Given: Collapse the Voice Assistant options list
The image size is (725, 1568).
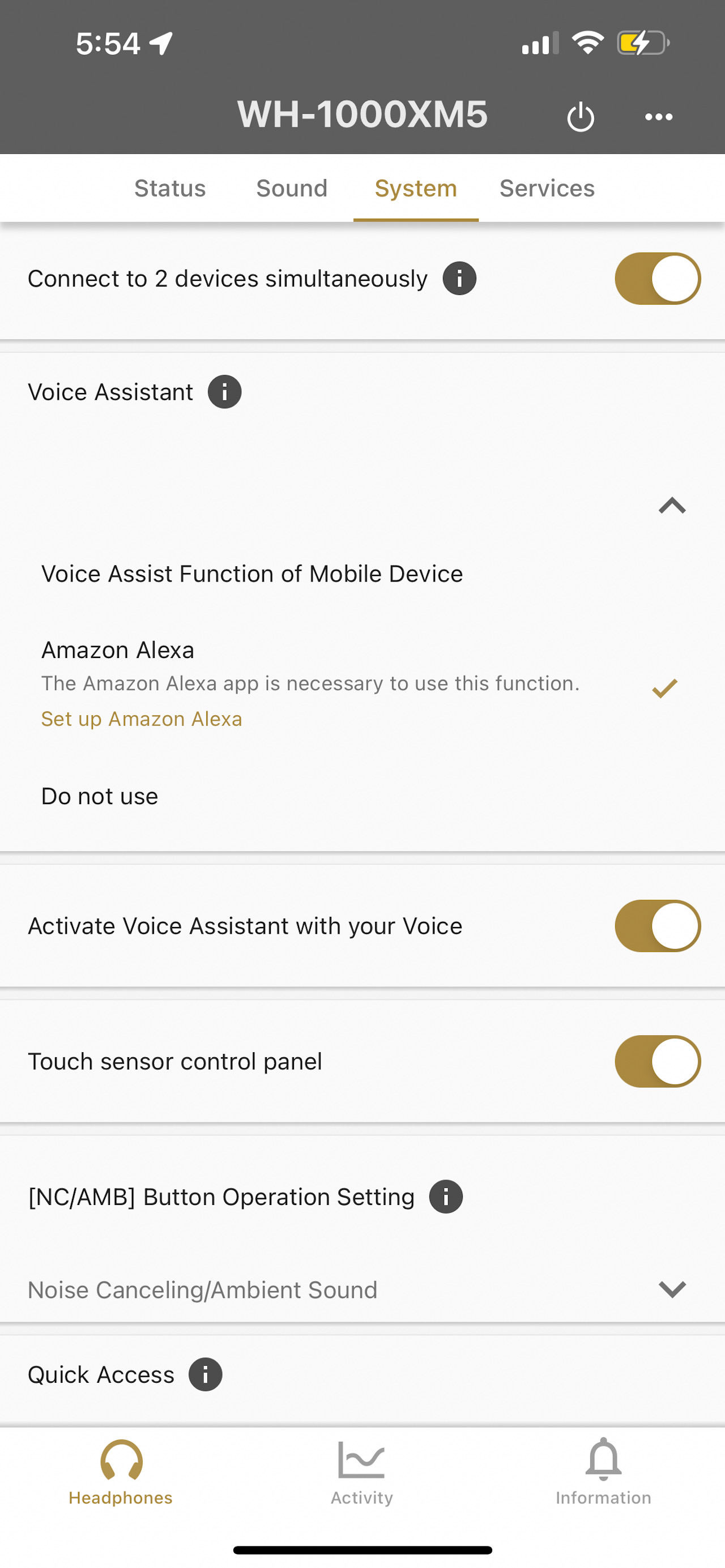Looking at the screenshot, I should [x=671, y=506].
